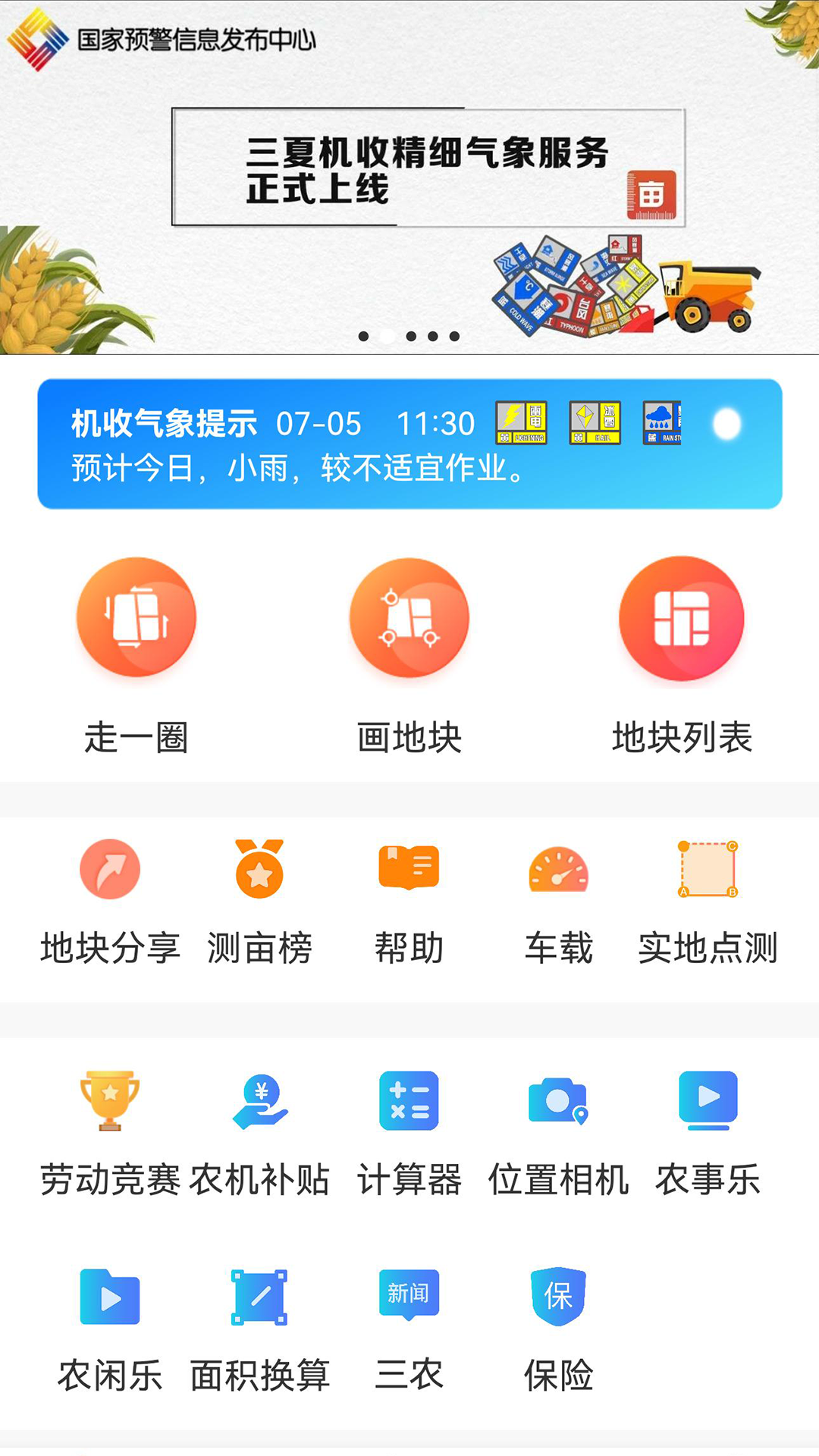
Task: Click the 农机补贴 subsidy icon
Action: (259, 1102)
